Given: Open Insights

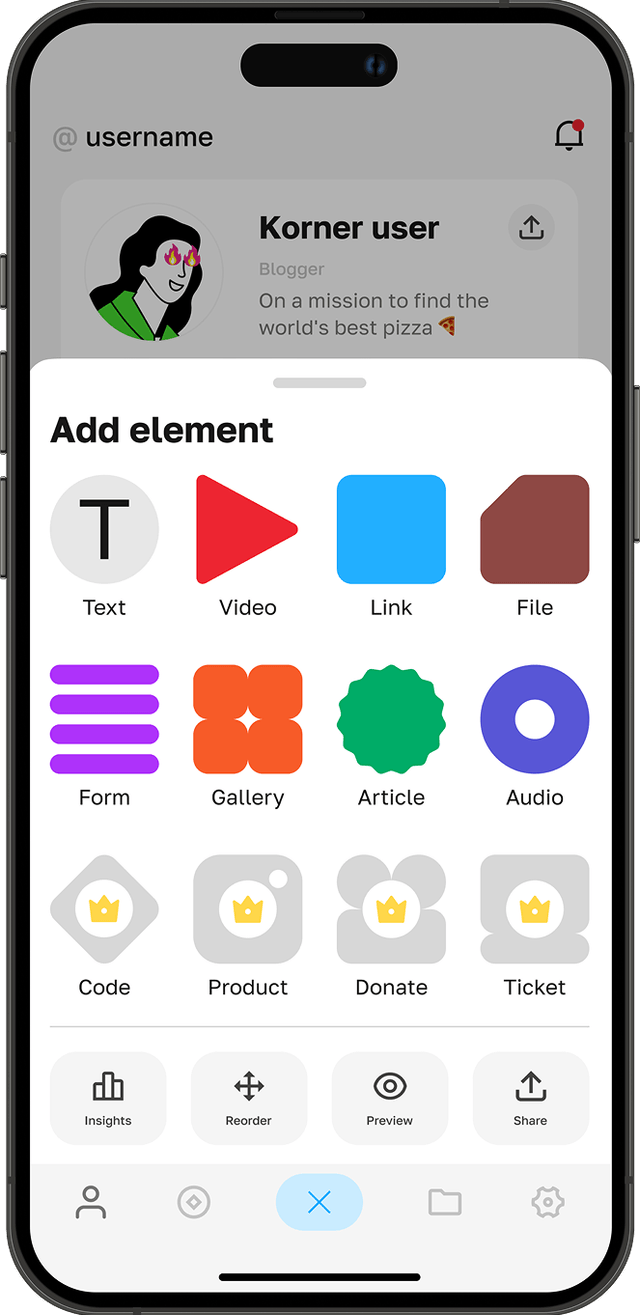Looking at the screenshot, I should (x=108, y=1098).
